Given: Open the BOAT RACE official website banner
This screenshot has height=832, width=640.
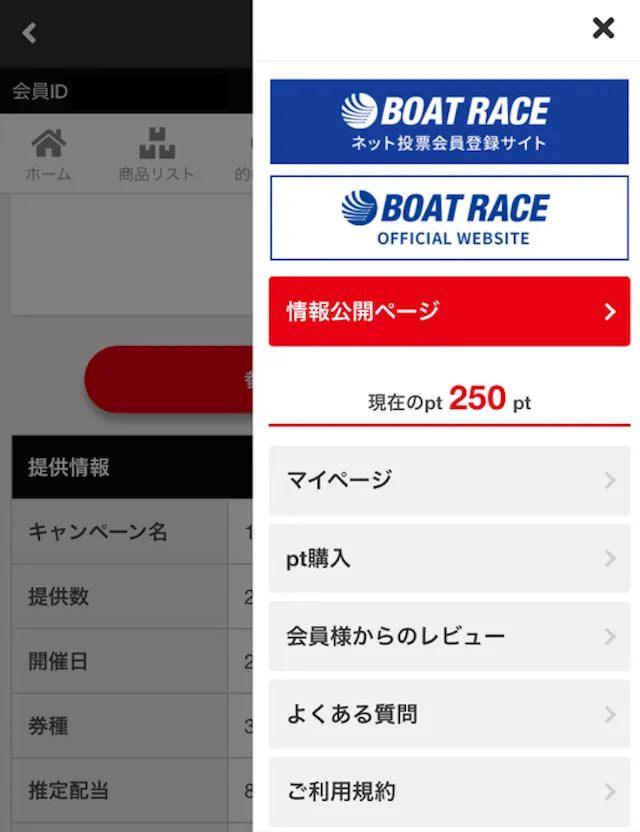Looking at the screenshot, I should tap(449, 218).
